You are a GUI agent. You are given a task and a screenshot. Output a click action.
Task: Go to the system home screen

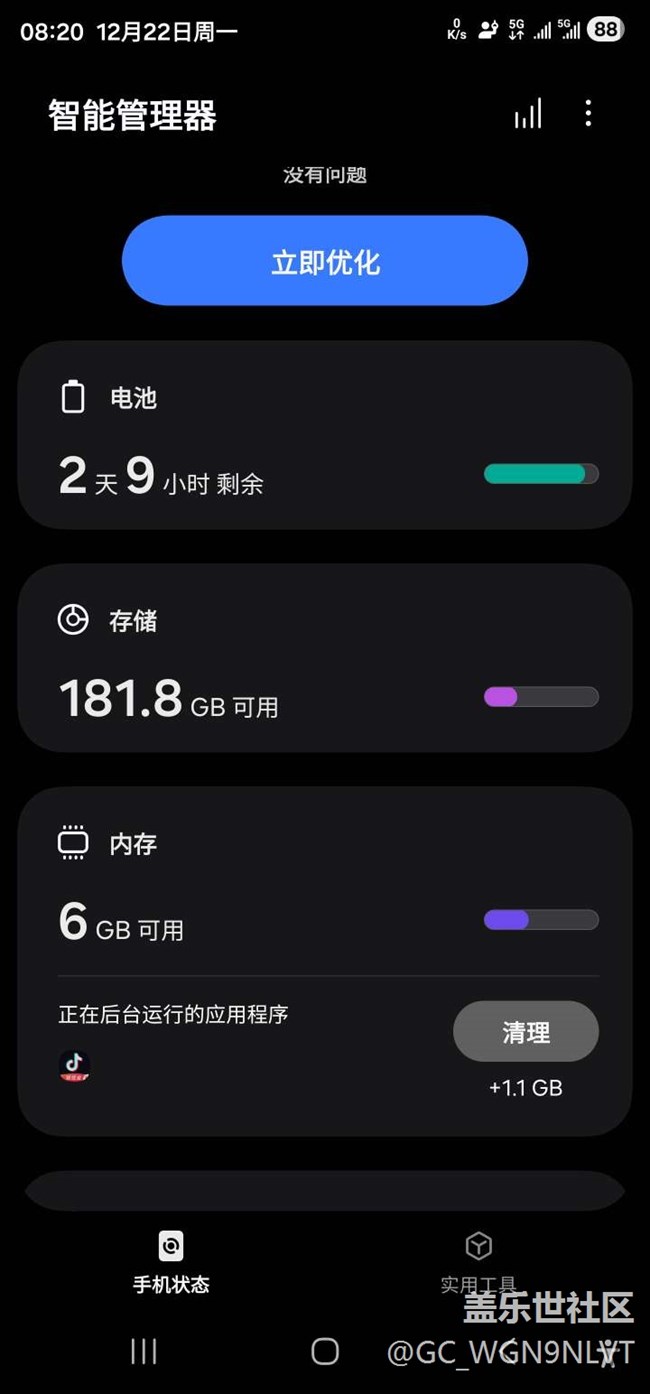325,1352
